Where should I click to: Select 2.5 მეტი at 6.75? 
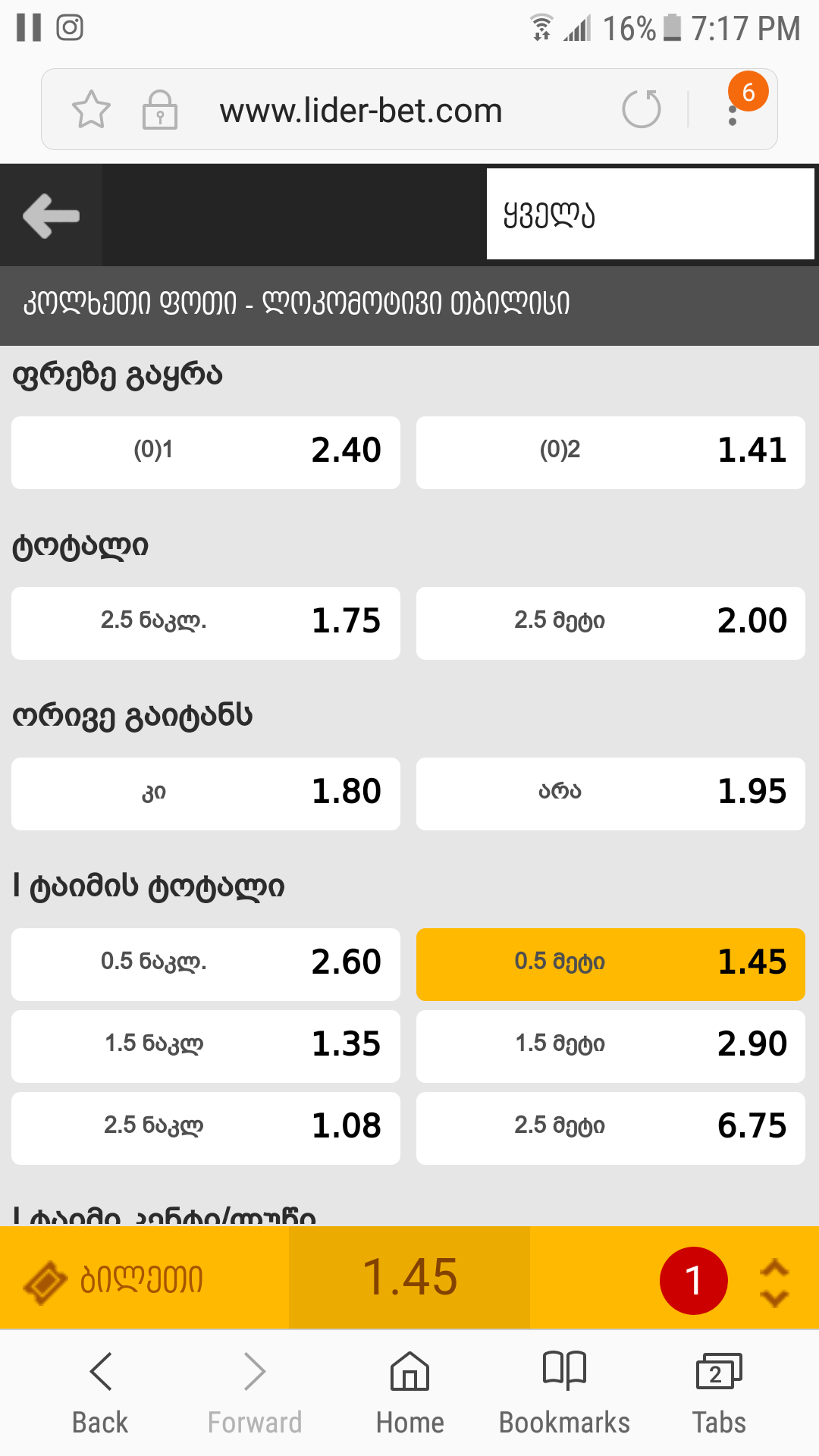tap(610, 1128)
